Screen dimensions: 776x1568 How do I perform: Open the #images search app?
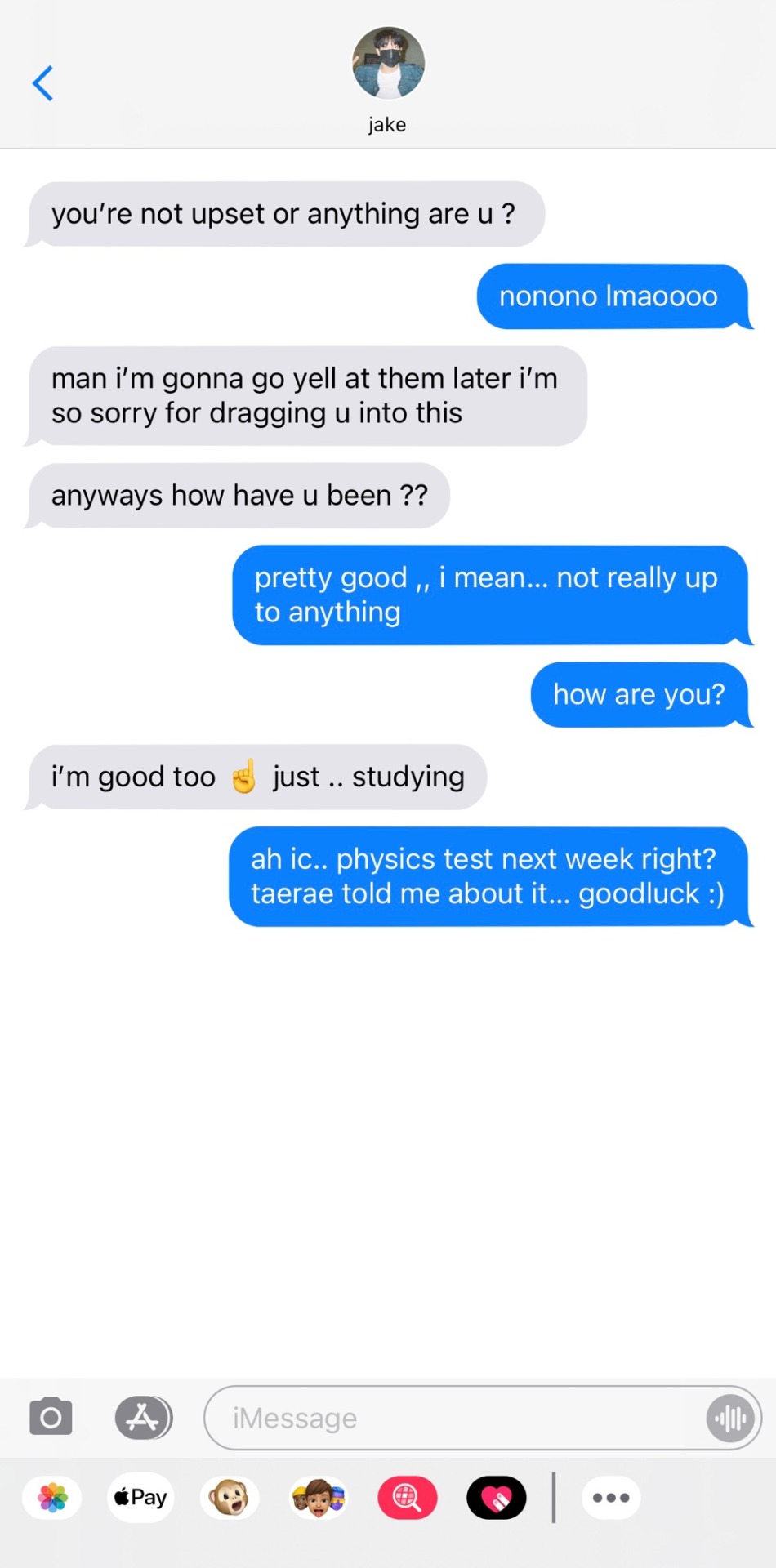click(x=407, y=1497)
